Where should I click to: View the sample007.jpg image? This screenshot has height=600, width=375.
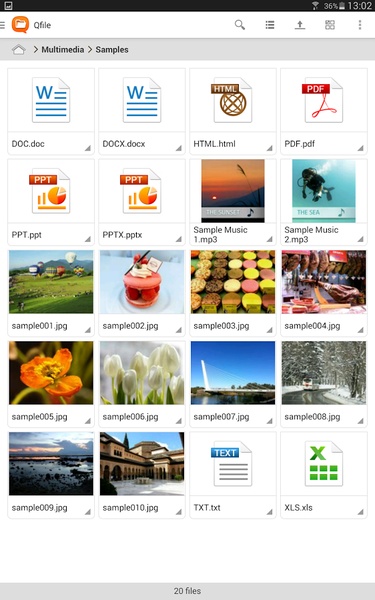[x=233, y=384]
